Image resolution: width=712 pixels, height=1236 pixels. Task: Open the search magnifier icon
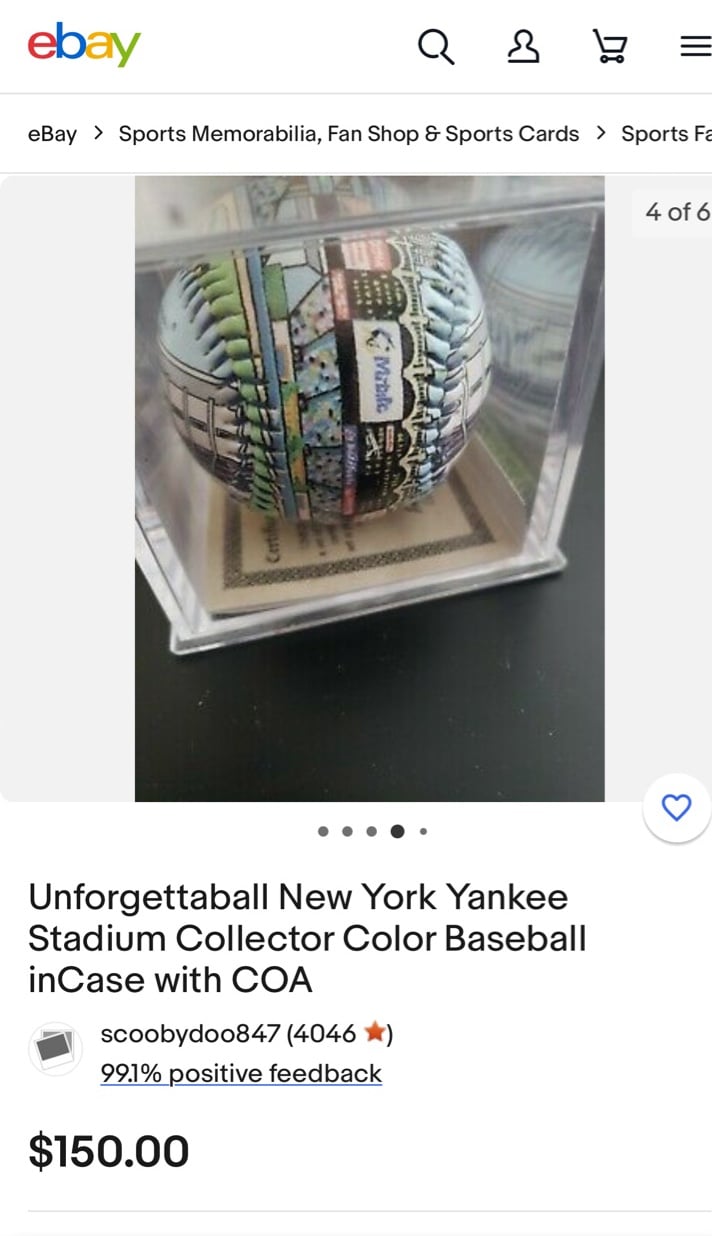[x=435, y=46]
